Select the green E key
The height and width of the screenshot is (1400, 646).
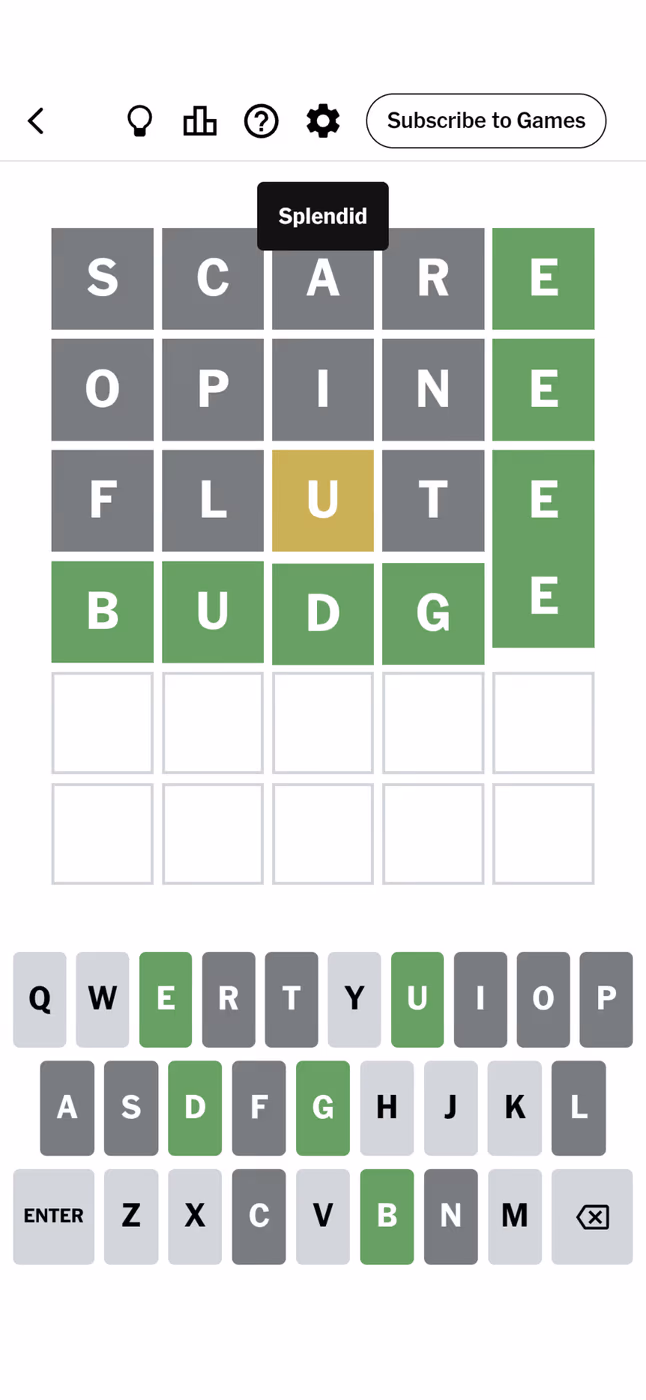(166, 999)
